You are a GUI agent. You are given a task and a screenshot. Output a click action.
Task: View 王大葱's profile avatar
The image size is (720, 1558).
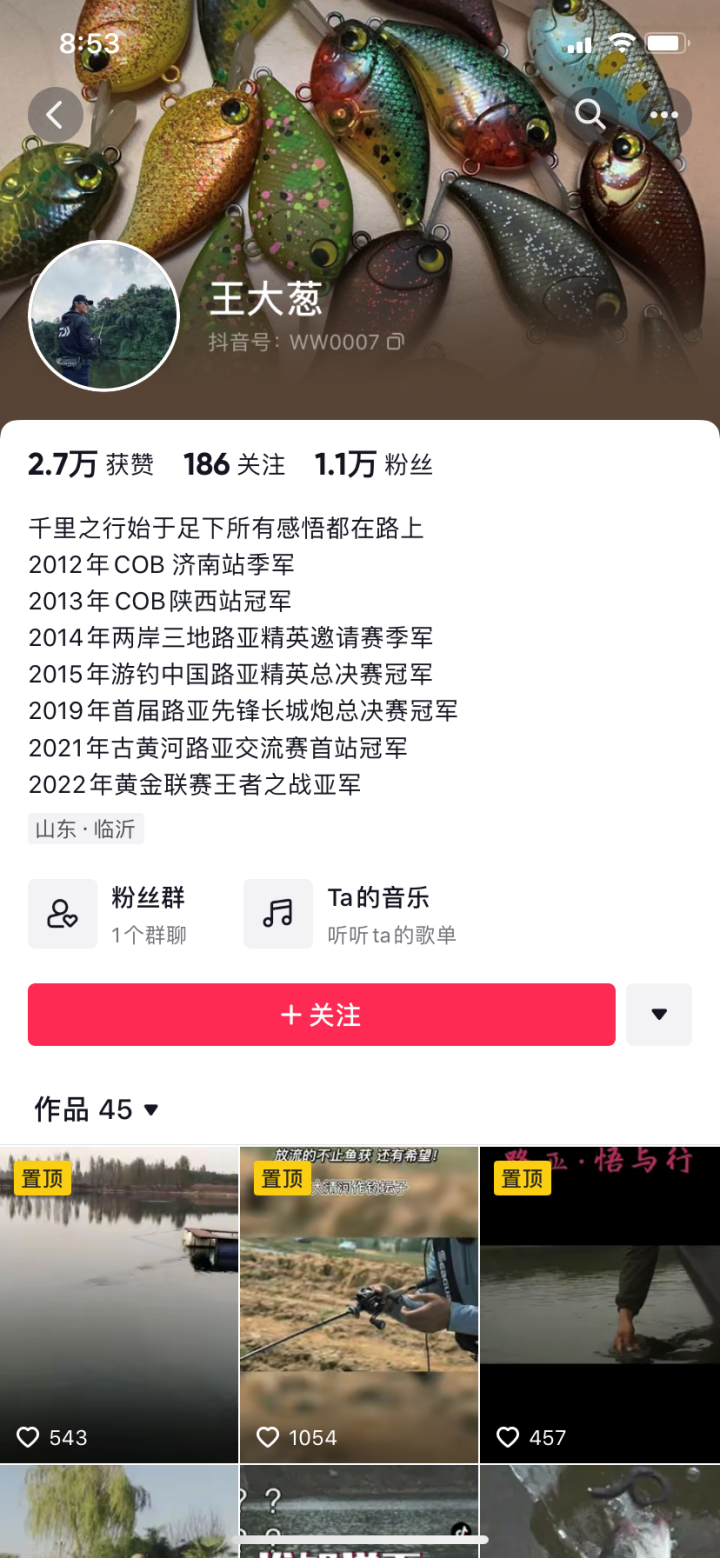click(104, 315)
